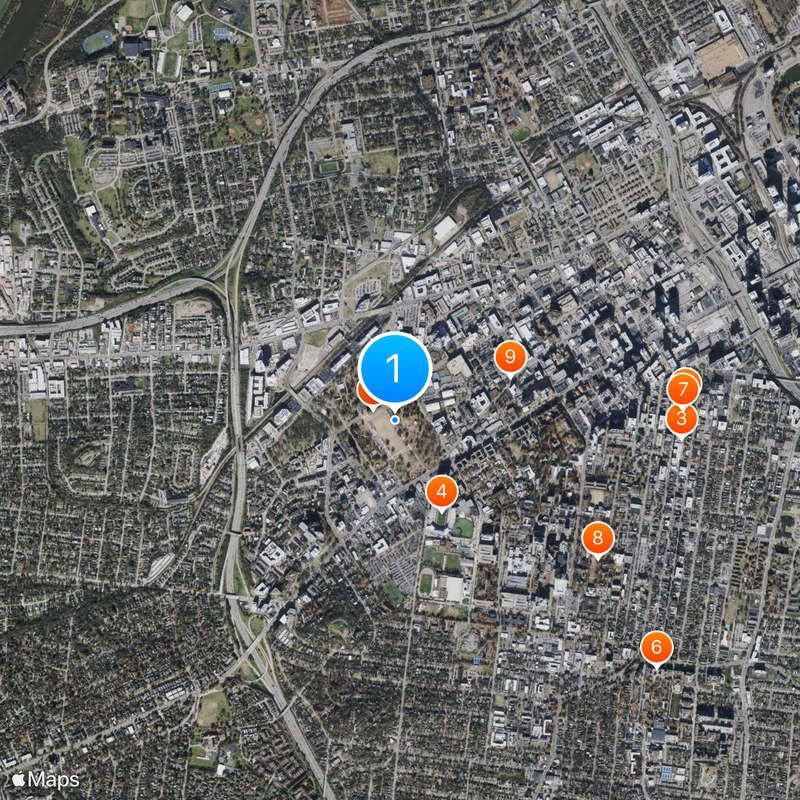Open the Apple Maps attribution logo
This screenshot has height=800, width=800.
(46, 779)
